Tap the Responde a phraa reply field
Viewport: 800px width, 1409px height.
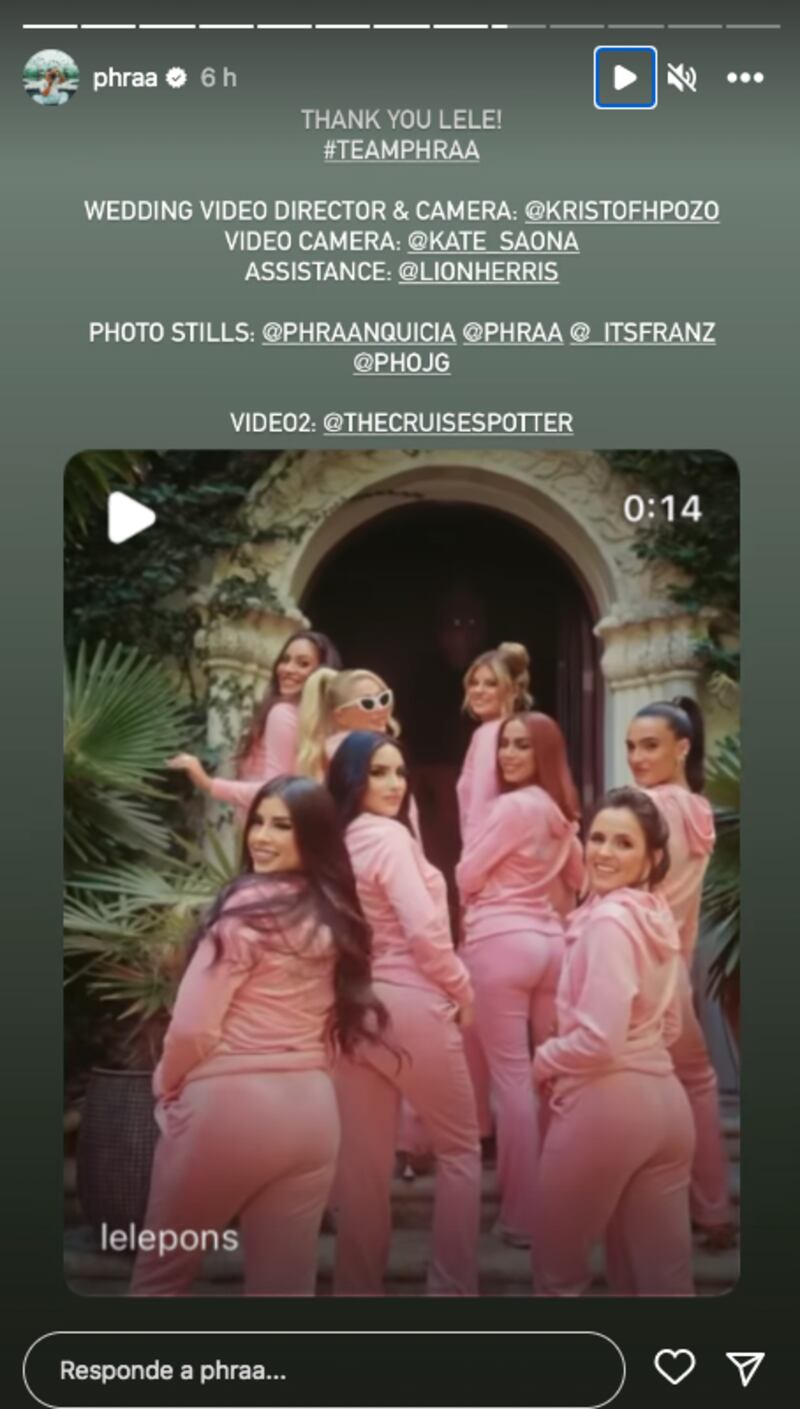click(x=323, y=1370)
